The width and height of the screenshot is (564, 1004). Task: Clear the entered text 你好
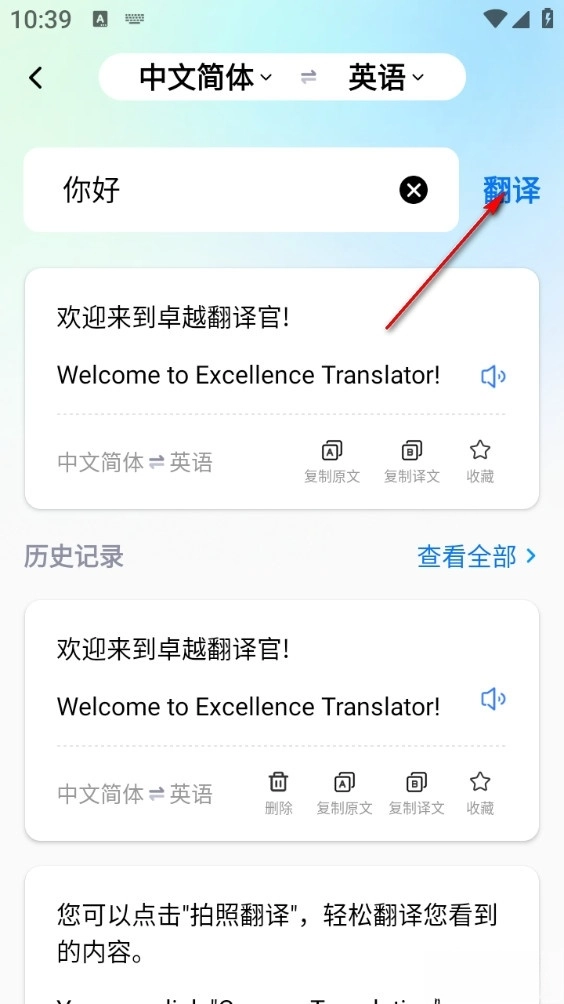tap(414, 190)
